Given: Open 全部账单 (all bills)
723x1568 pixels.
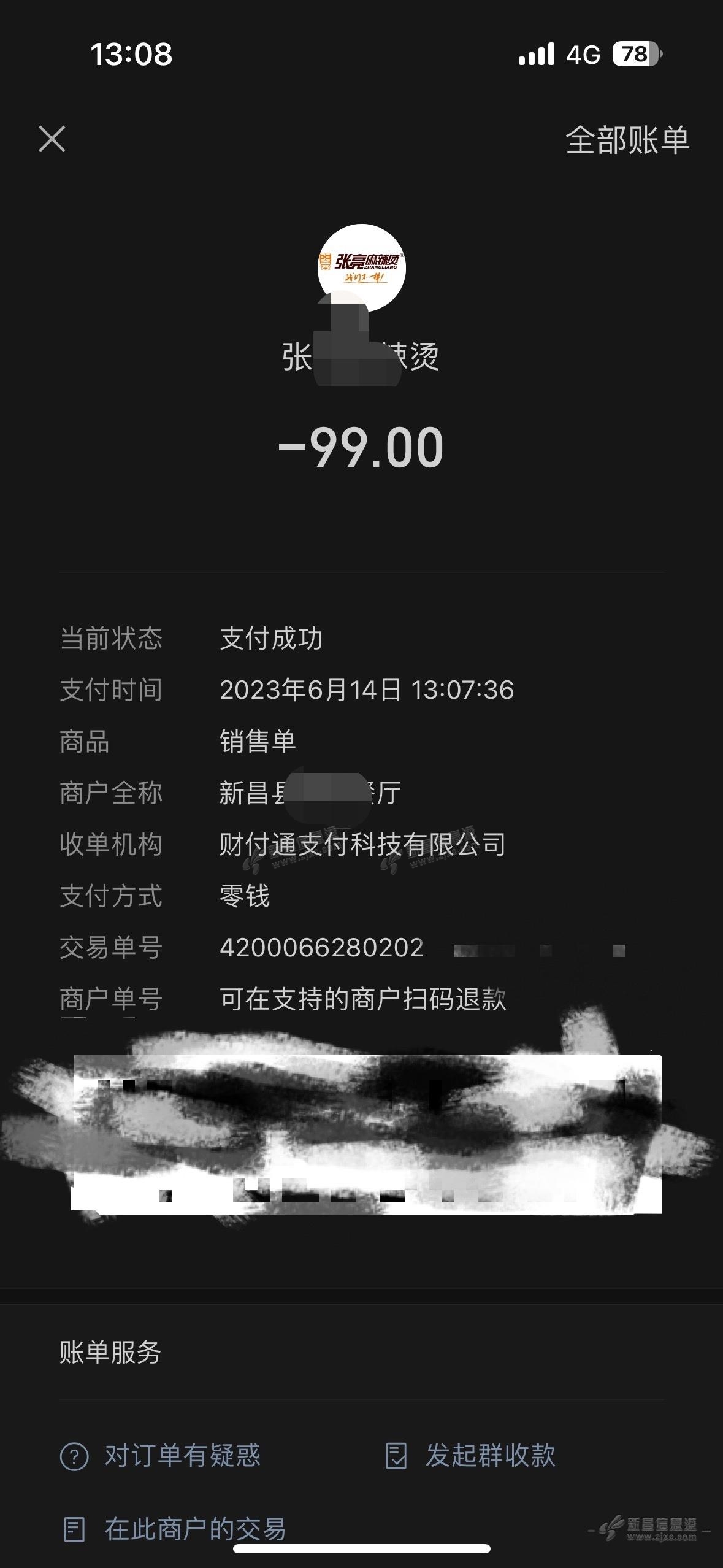Looking at the screenshot, I should [x=627, y=140].
